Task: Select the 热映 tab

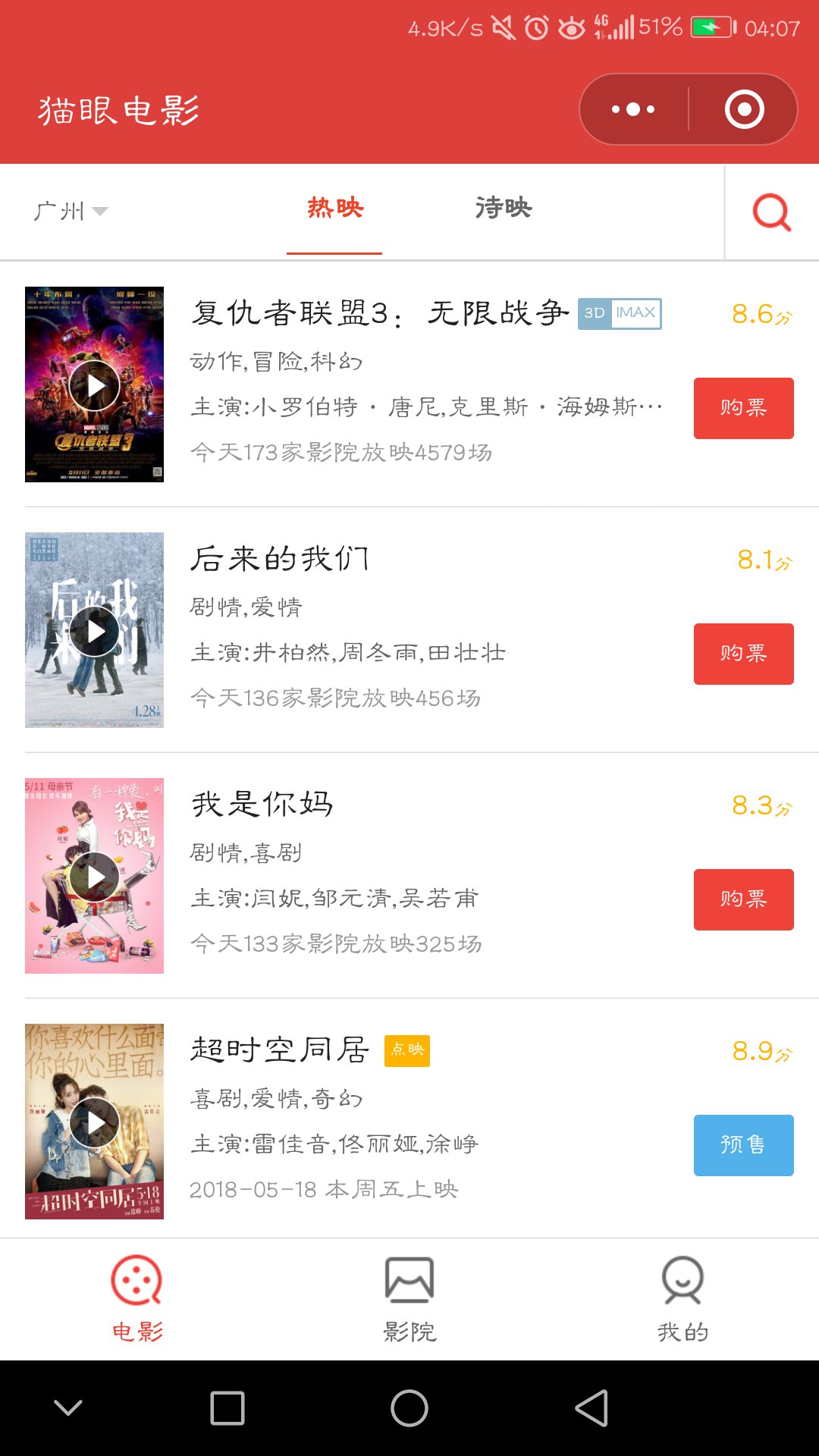Action: coord(334,208)
